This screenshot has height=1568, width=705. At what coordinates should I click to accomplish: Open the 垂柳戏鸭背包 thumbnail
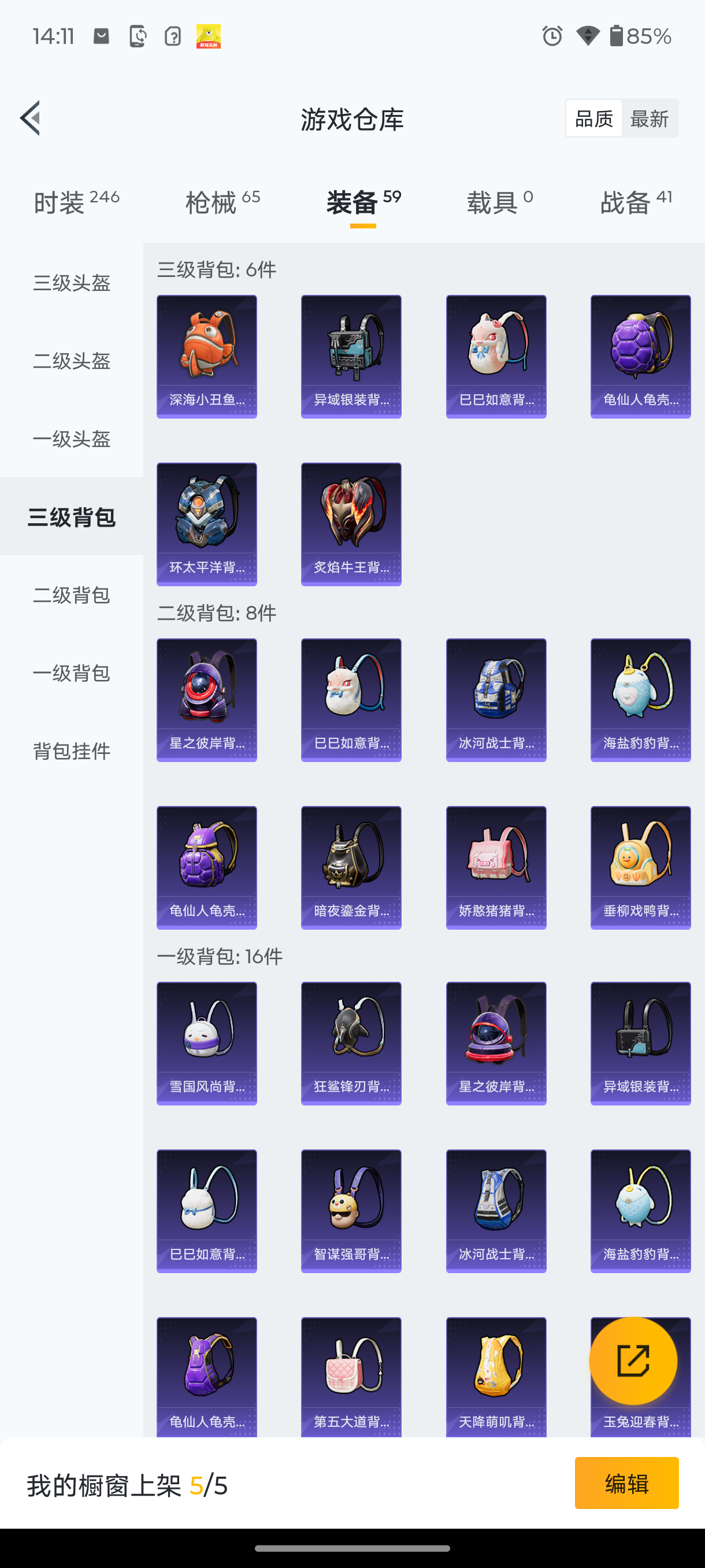click(640, 867)
